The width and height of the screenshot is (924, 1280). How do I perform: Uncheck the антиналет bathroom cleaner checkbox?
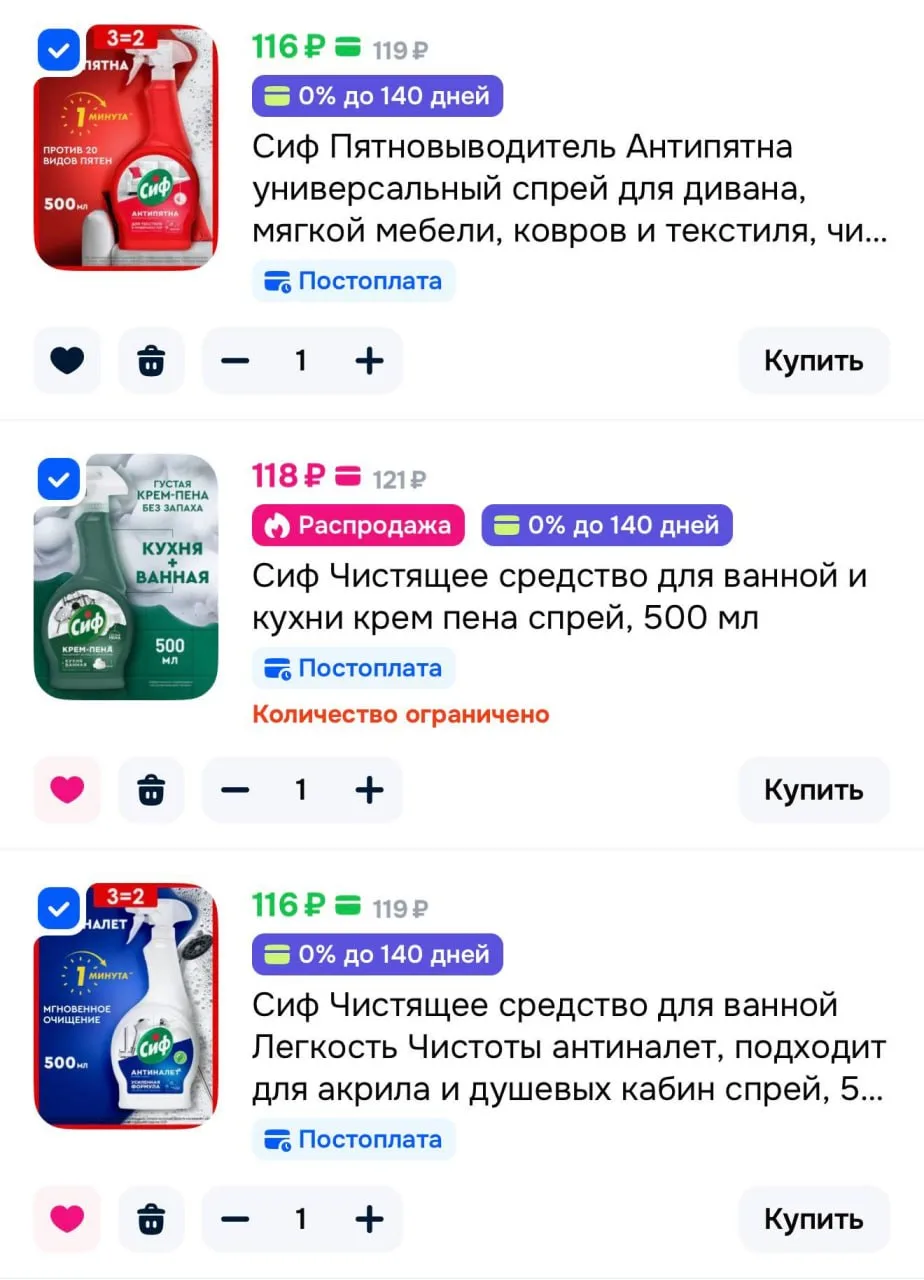coord(59,909)
